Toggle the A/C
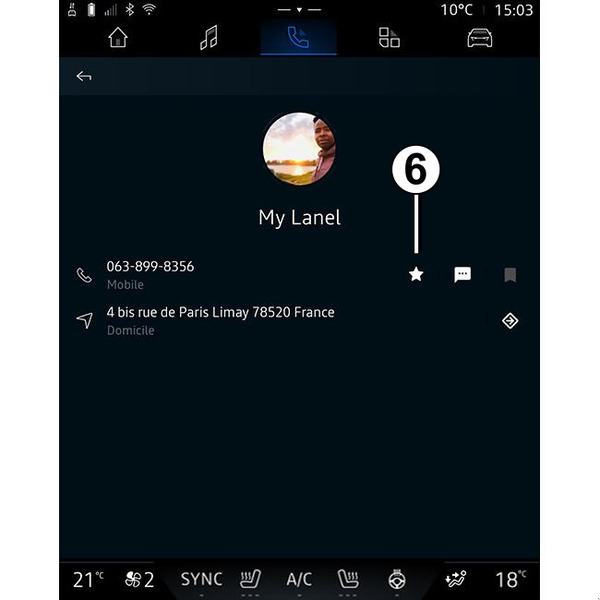The image size is (600, 600). [299, 579]
